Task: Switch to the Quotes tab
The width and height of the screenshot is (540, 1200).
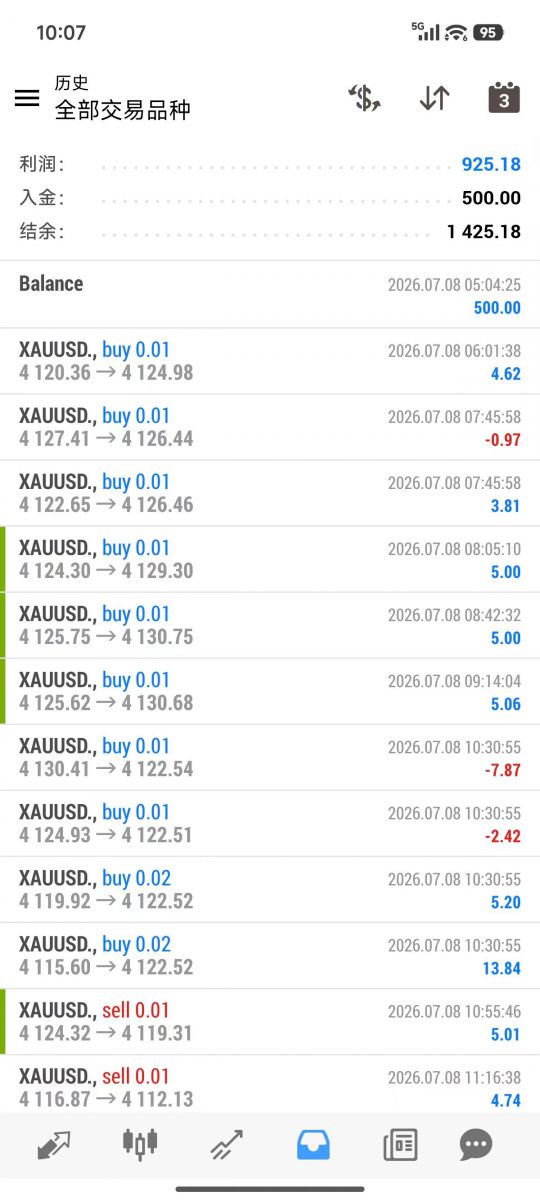Action: [54, 1144]
